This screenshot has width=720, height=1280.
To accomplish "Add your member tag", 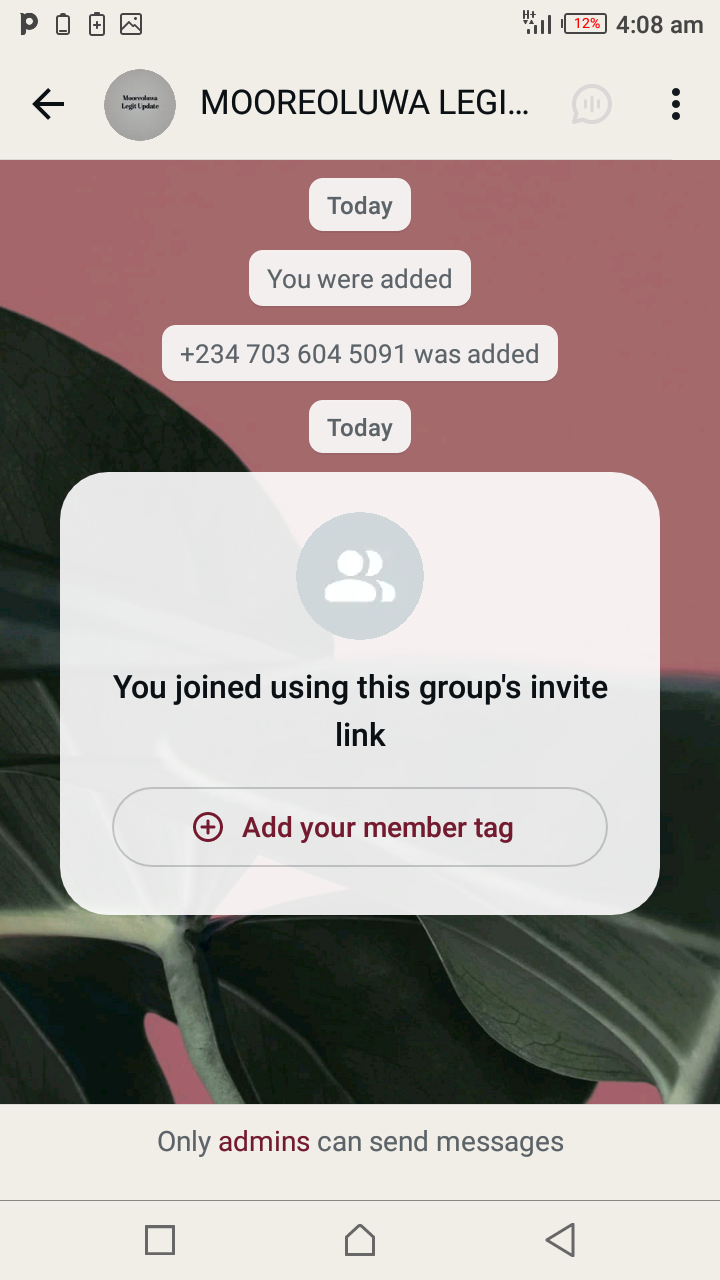I will click(360, 827).
